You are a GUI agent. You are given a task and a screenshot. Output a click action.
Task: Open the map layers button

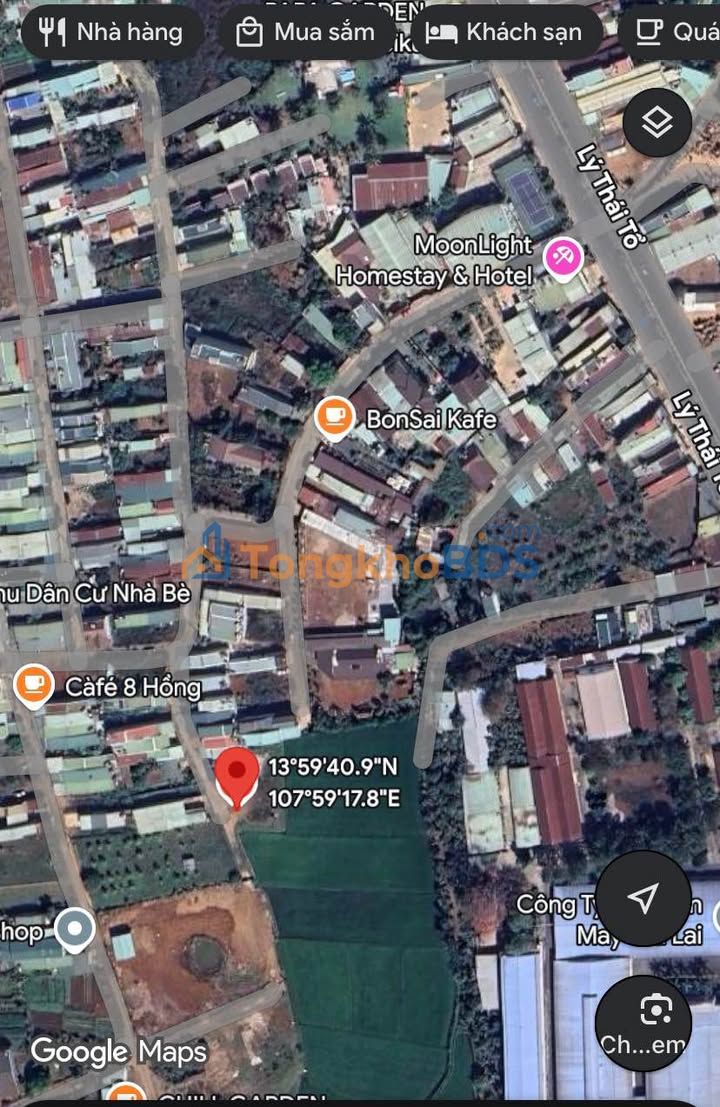pos(657,123)
